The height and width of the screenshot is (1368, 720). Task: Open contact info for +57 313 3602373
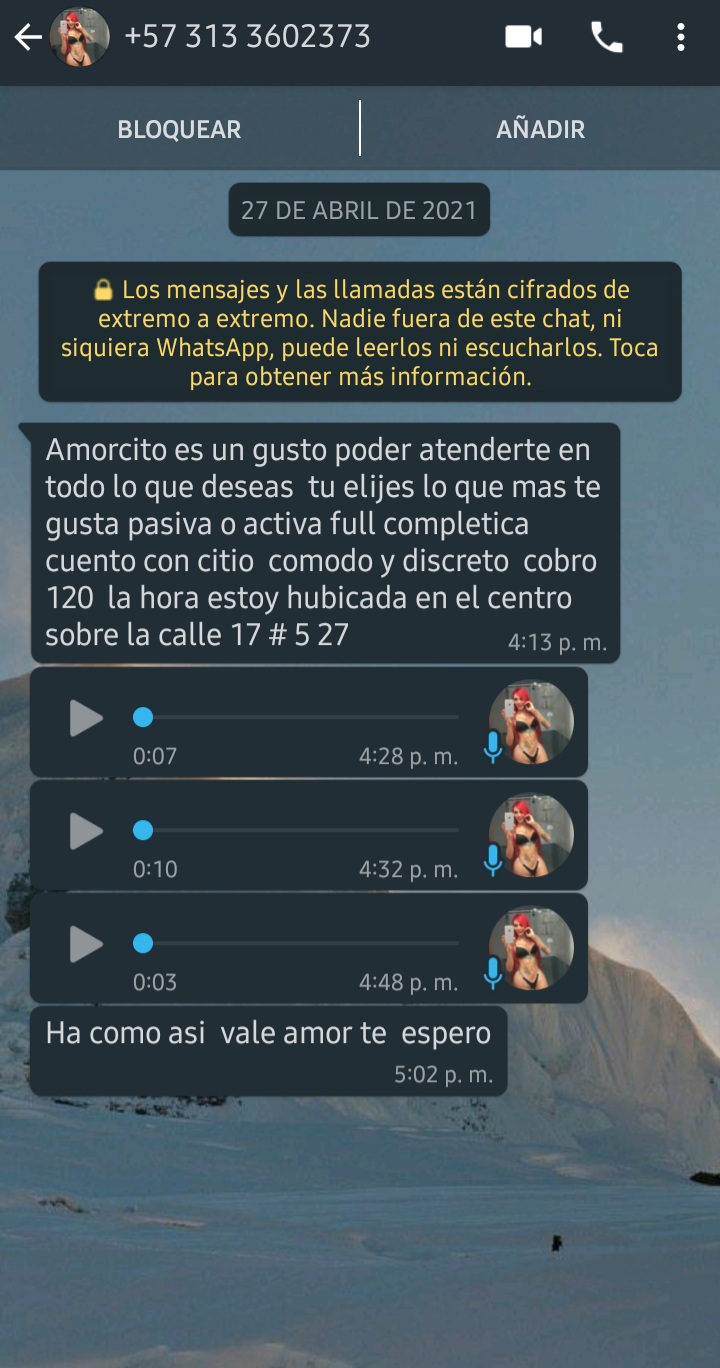[247, 37]
